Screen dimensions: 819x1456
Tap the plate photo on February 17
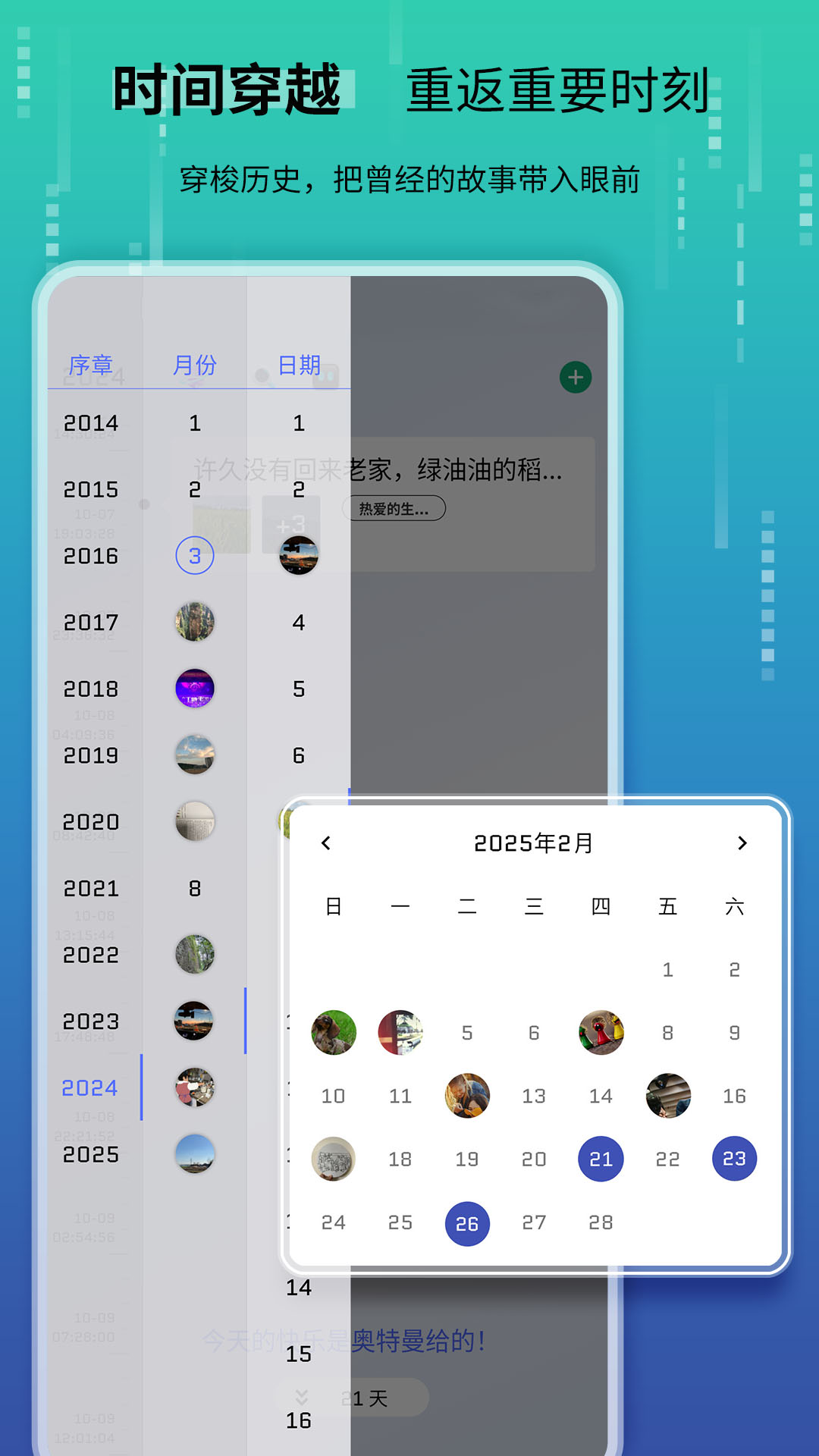pyautogui.click(x=334, y=1159)
